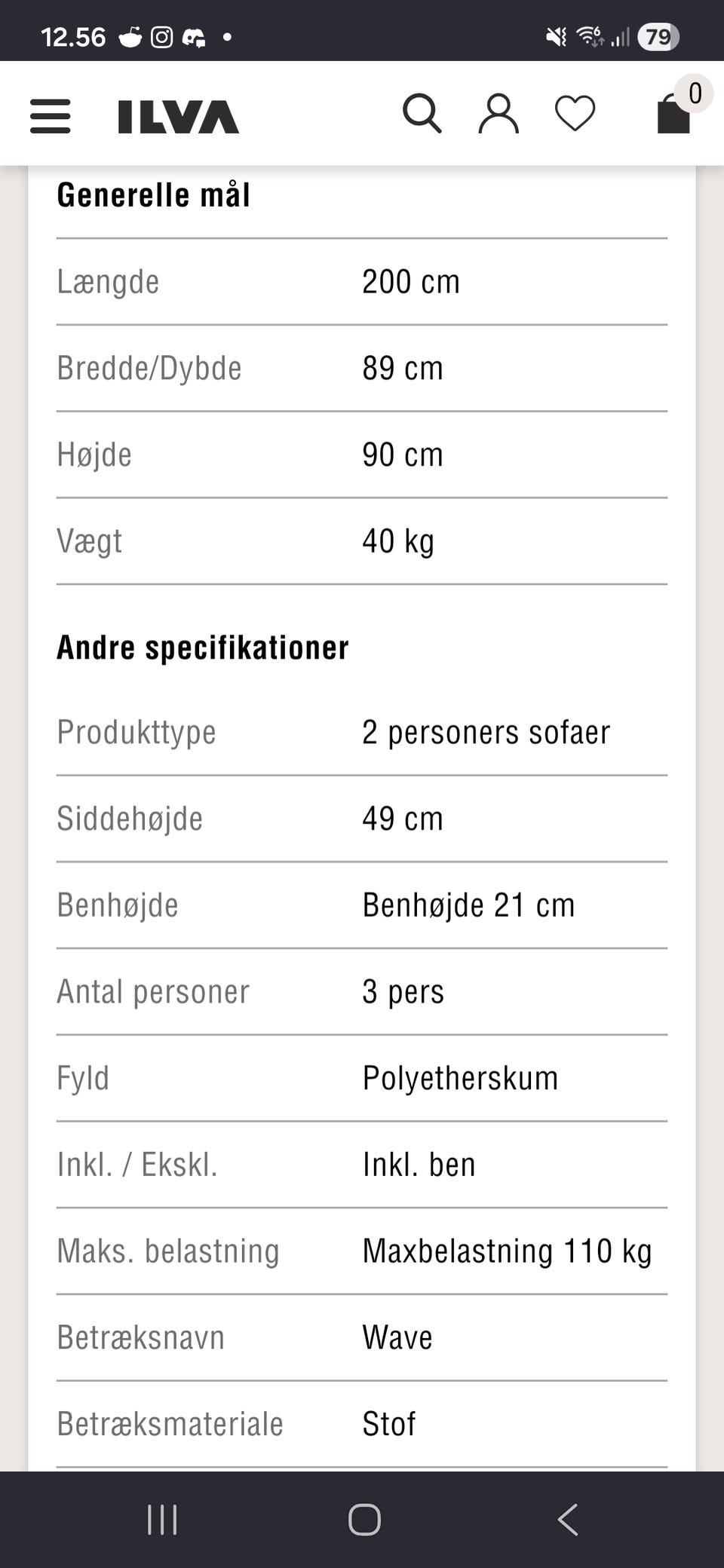Open the search icon
Image resolution: width=724 pixels, height=1568 pixels.
click(423, 114)
